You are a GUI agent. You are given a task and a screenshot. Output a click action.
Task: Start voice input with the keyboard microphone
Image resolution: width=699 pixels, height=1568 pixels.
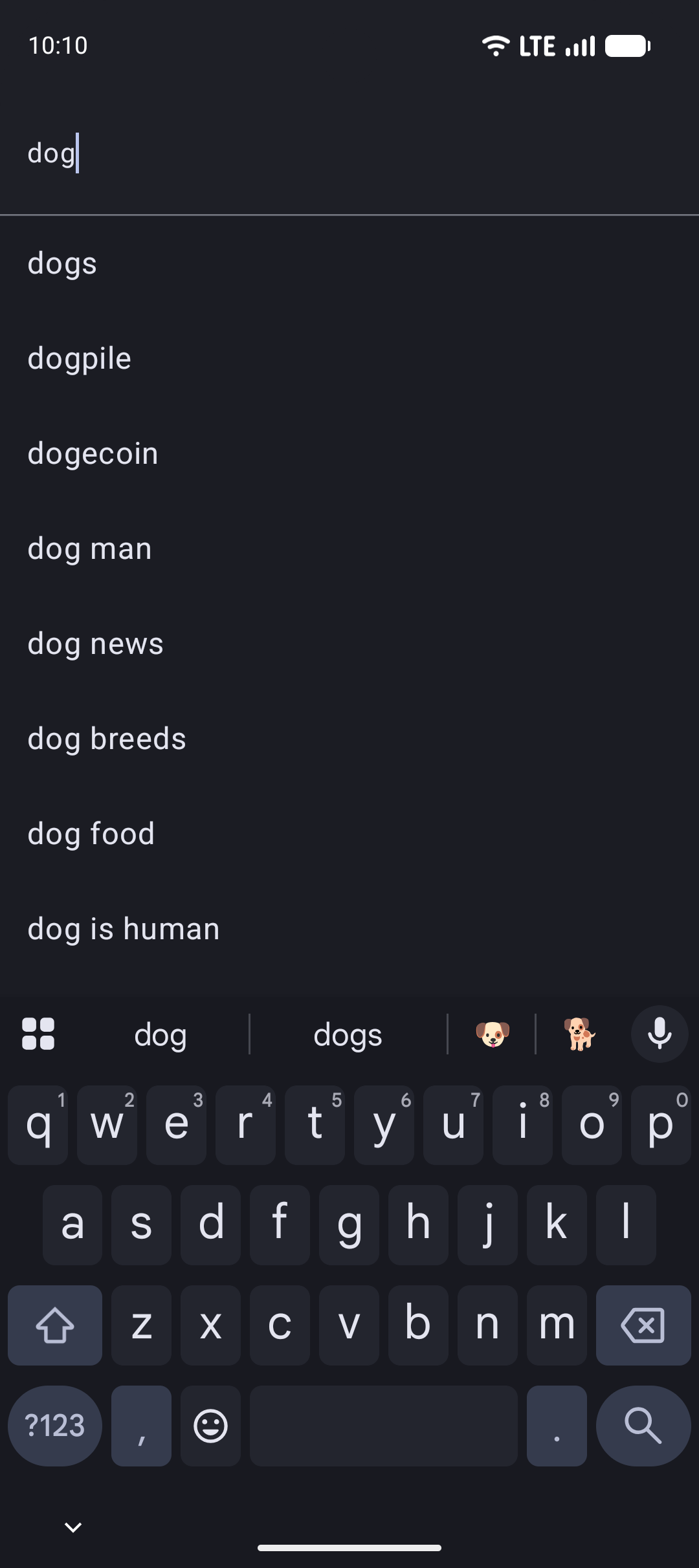point(659,1034)
